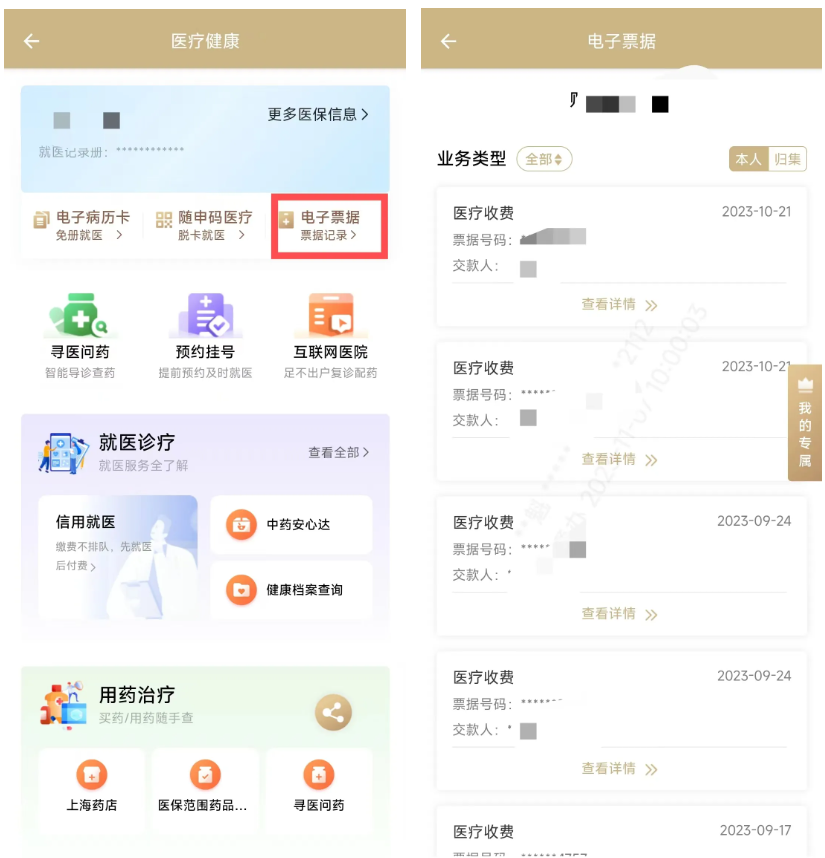Tap the share icon in 用药治疗
The height and width of the screenshot is (858, 825).
coord(334,713)
